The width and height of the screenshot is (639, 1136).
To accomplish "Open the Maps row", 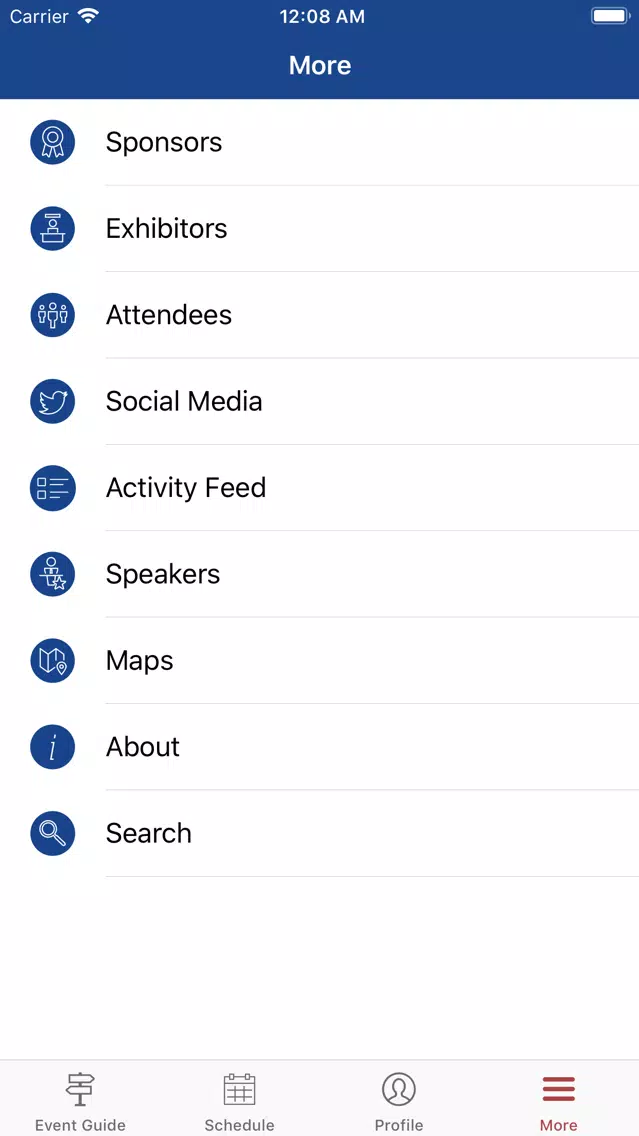I will [x=320, y=660].
